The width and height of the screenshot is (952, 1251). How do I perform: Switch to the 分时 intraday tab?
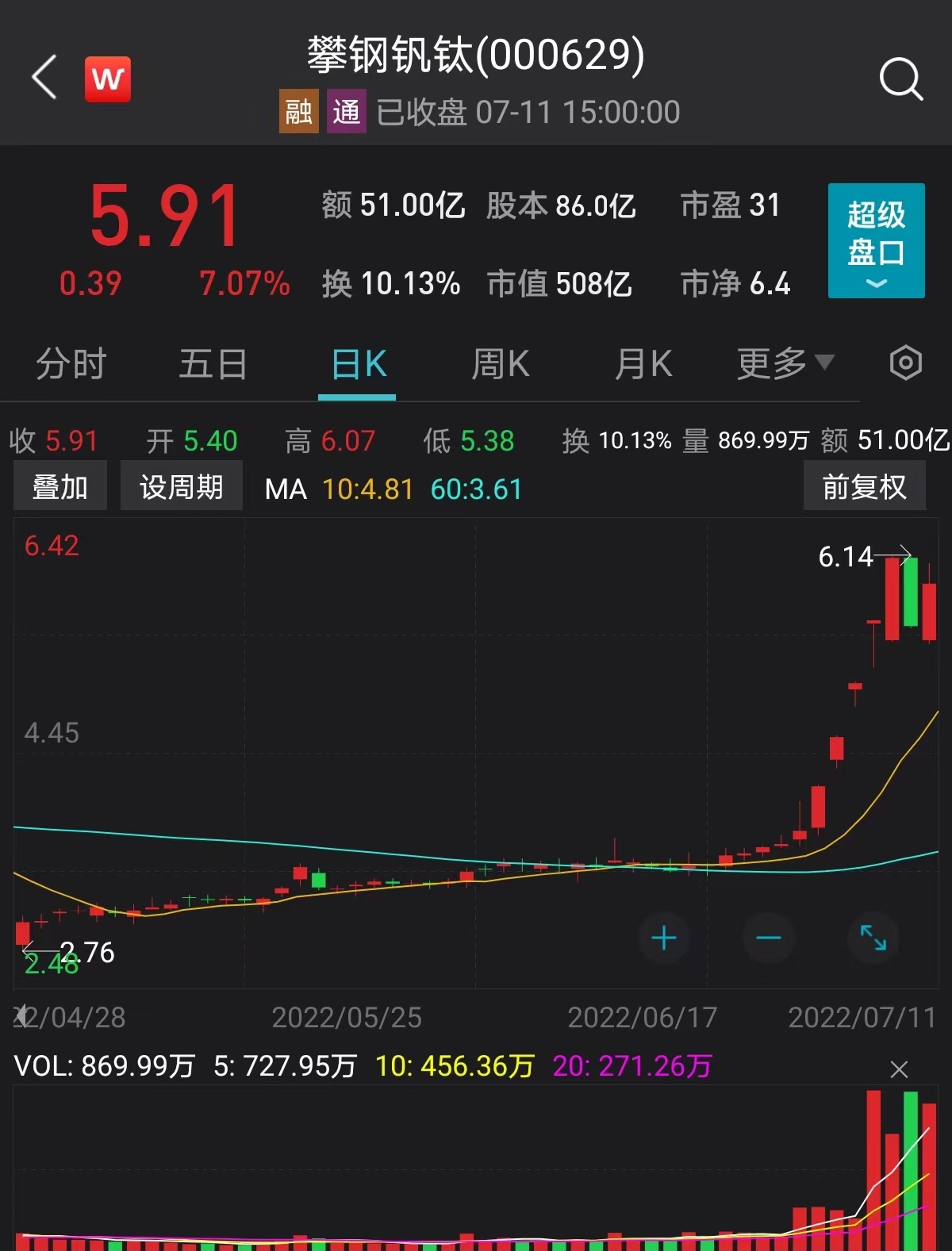(71, 363)
